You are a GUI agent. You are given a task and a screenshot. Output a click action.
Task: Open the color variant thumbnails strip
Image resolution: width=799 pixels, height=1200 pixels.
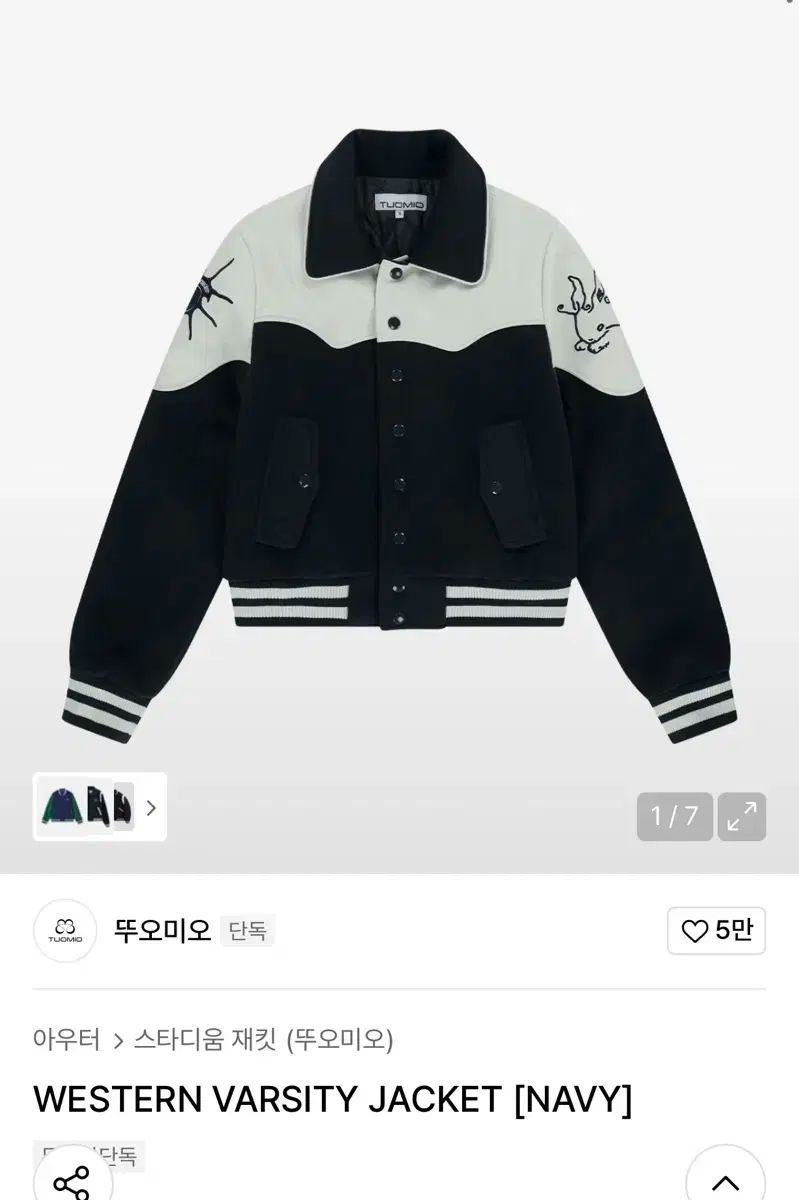(100, 807)
